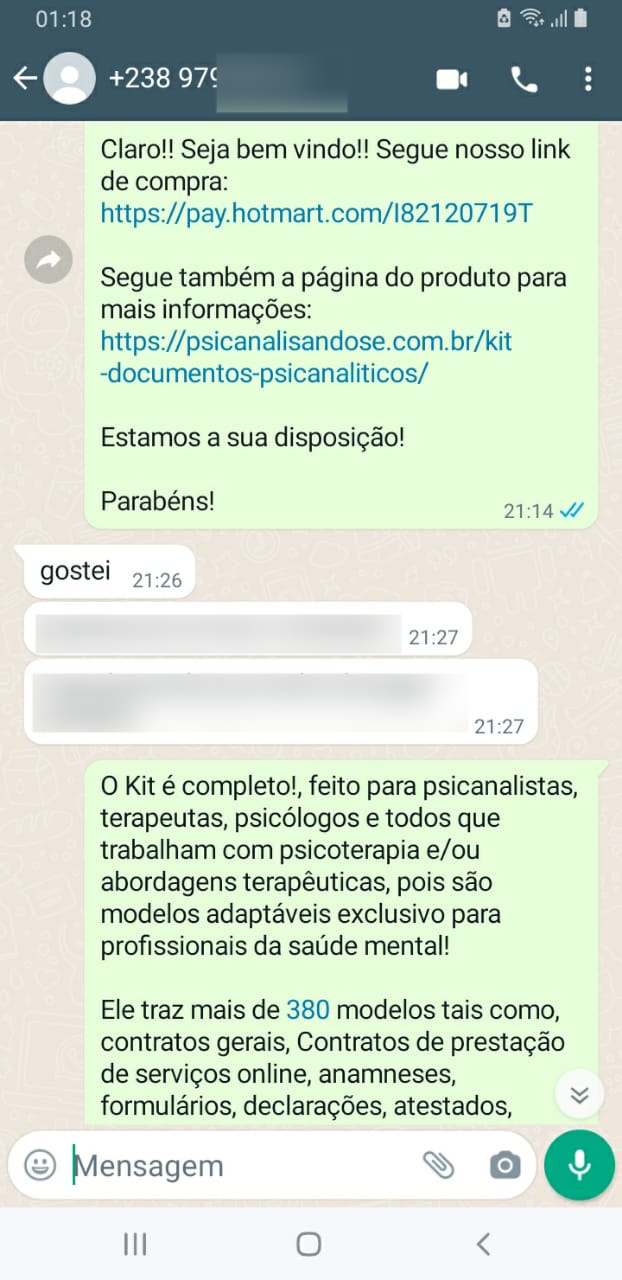Focus the Mensagem text field
Viewport: 622px width, 1280px height.
(x=240, y=1165)
